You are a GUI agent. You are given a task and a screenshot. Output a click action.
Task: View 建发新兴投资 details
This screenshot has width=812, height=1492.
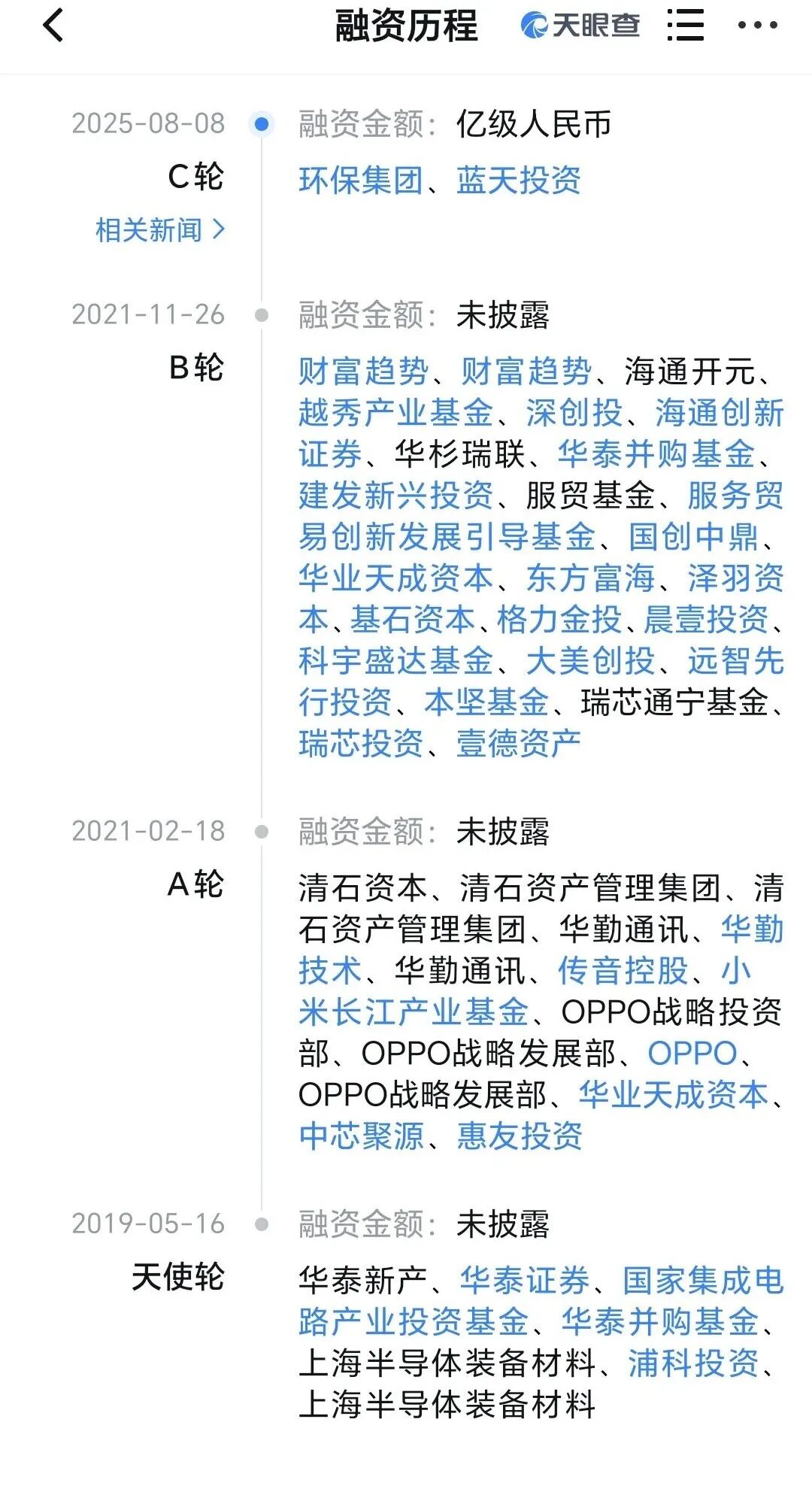(x=395, y=496)
